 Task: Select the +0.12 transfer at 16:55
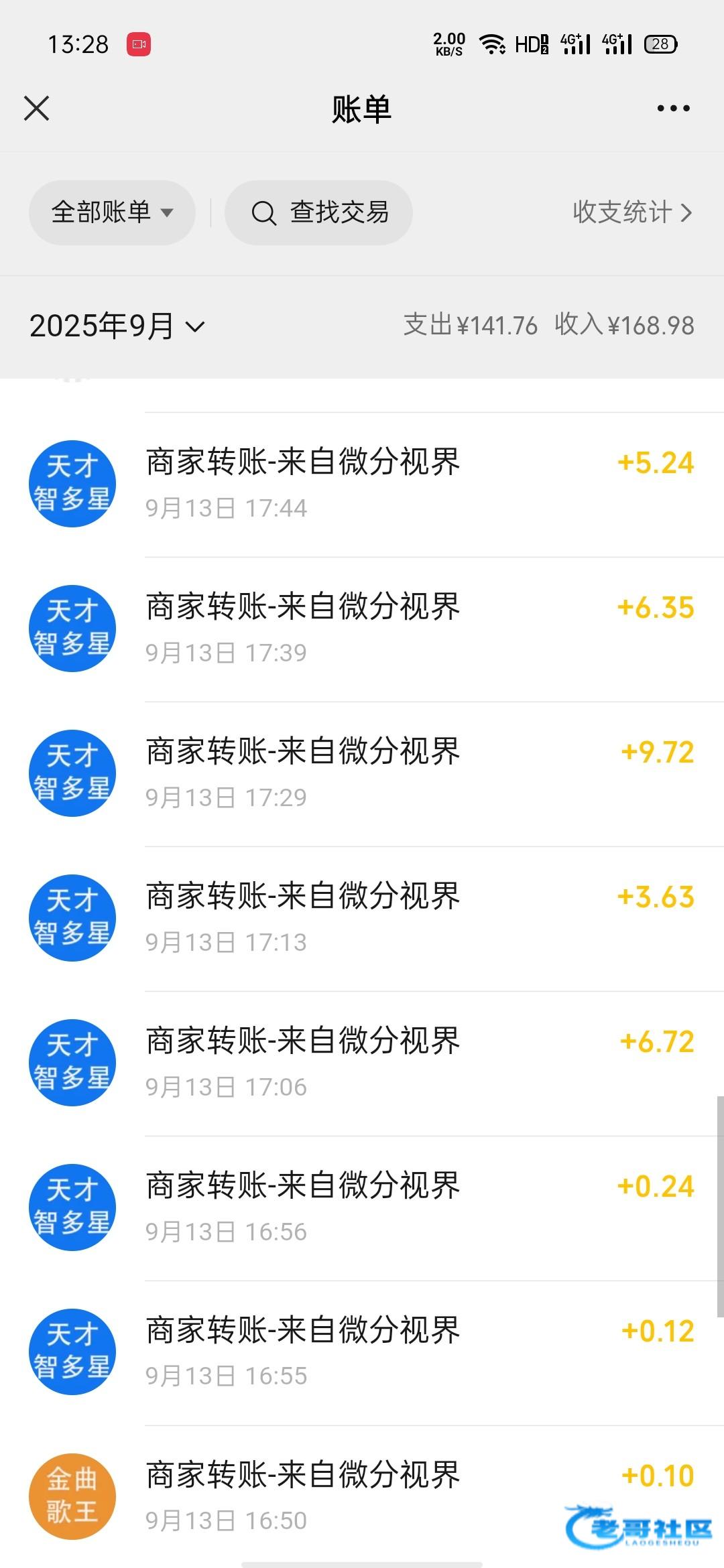(362, 1353)
